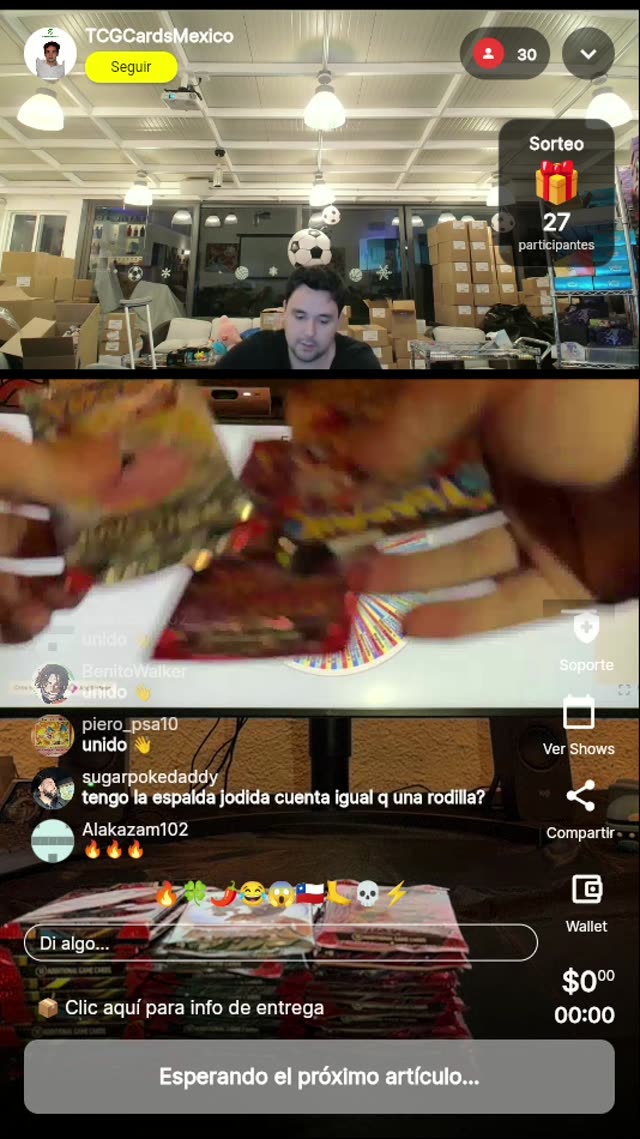
Task: Open the Sorteo giveaway box
Action: [x=556, y=195]
